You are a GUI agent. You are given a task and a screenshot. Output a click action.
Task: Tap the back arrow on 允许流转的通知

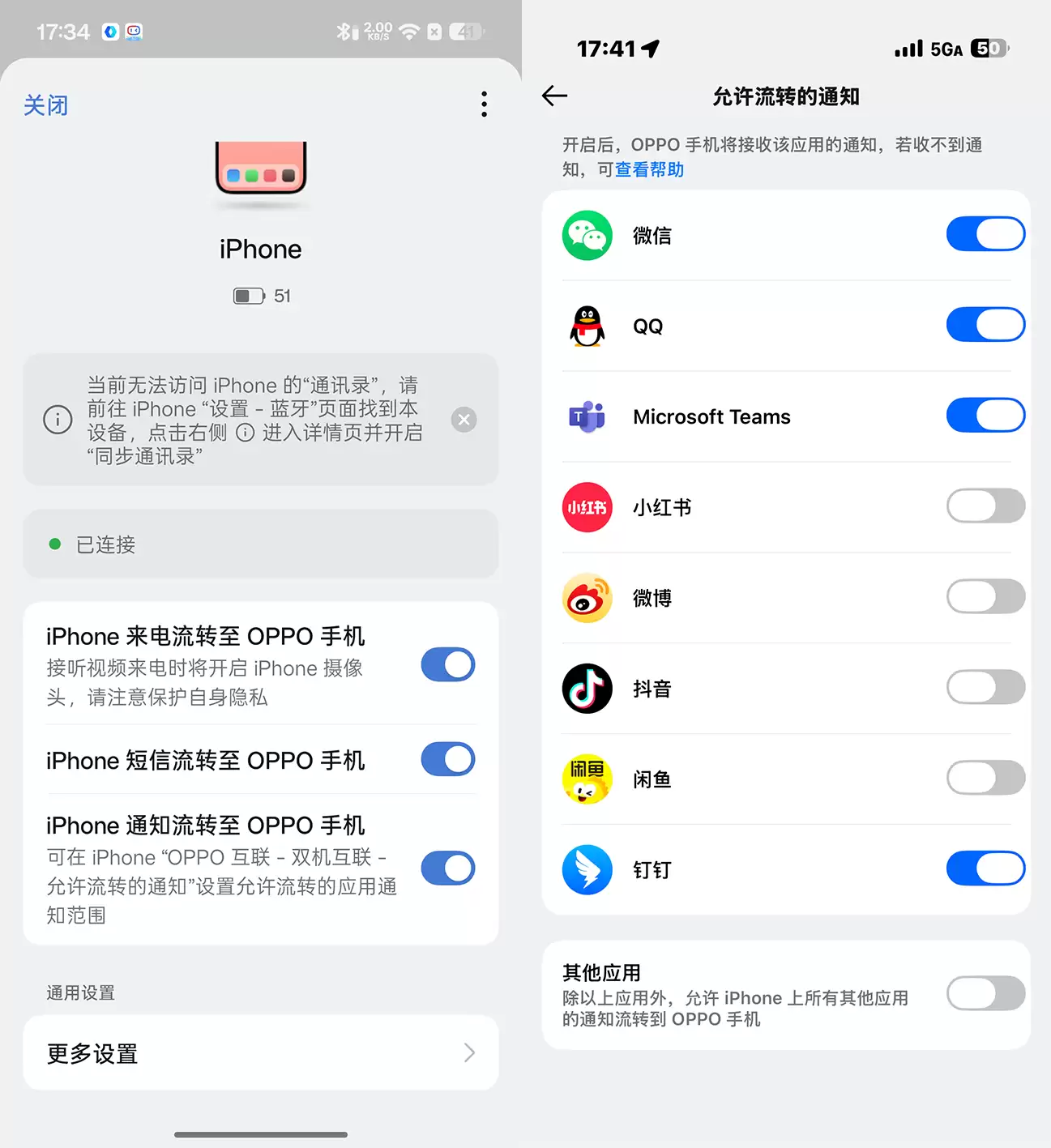[x=554, y=96]
